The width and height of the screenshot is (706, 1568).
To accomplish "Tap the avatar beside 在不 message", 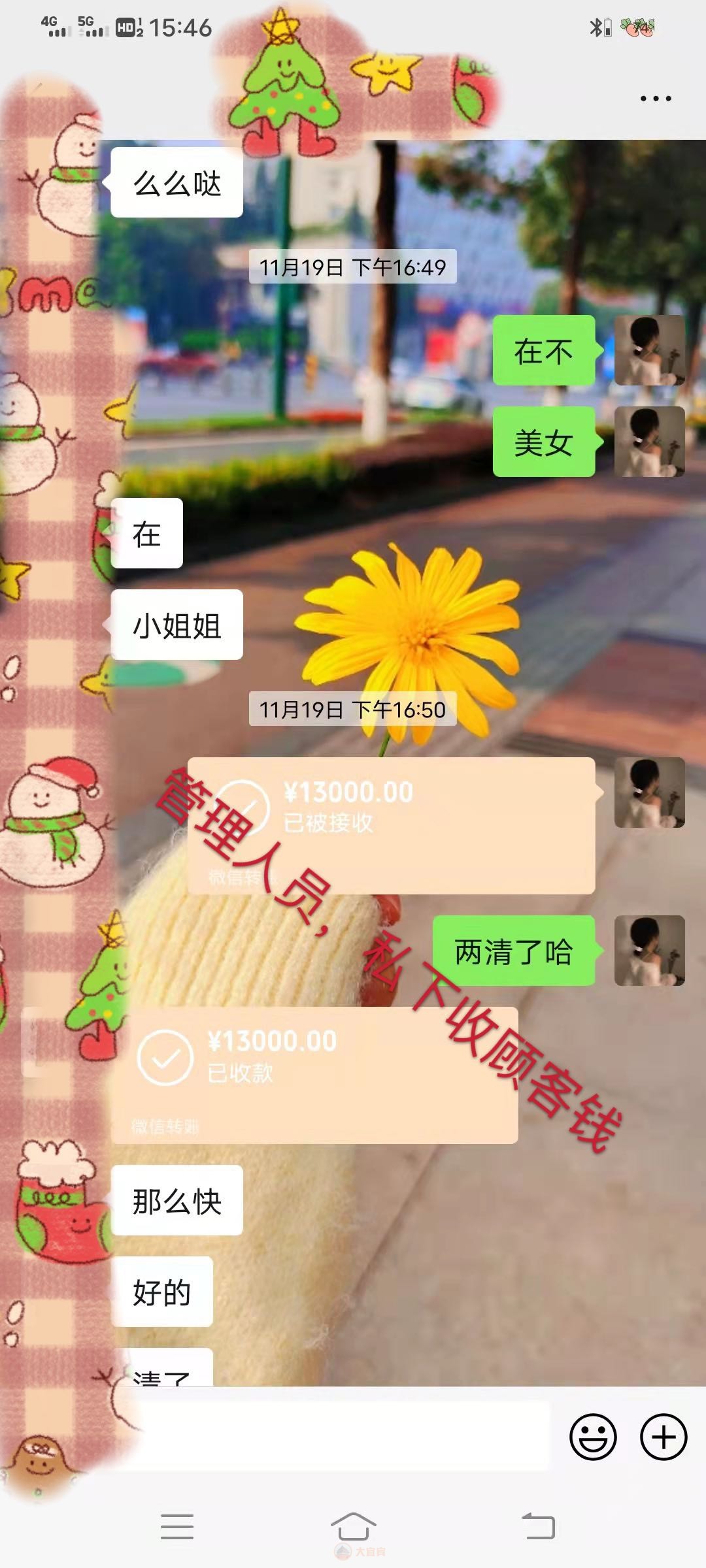I will pos(649,350).
